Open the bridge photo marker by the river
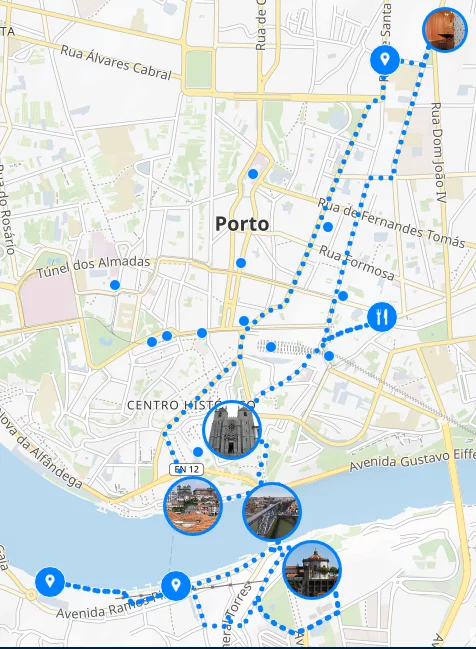Image resolution: width=476 pixels, height=649 pixels. [x=272, y=512]
